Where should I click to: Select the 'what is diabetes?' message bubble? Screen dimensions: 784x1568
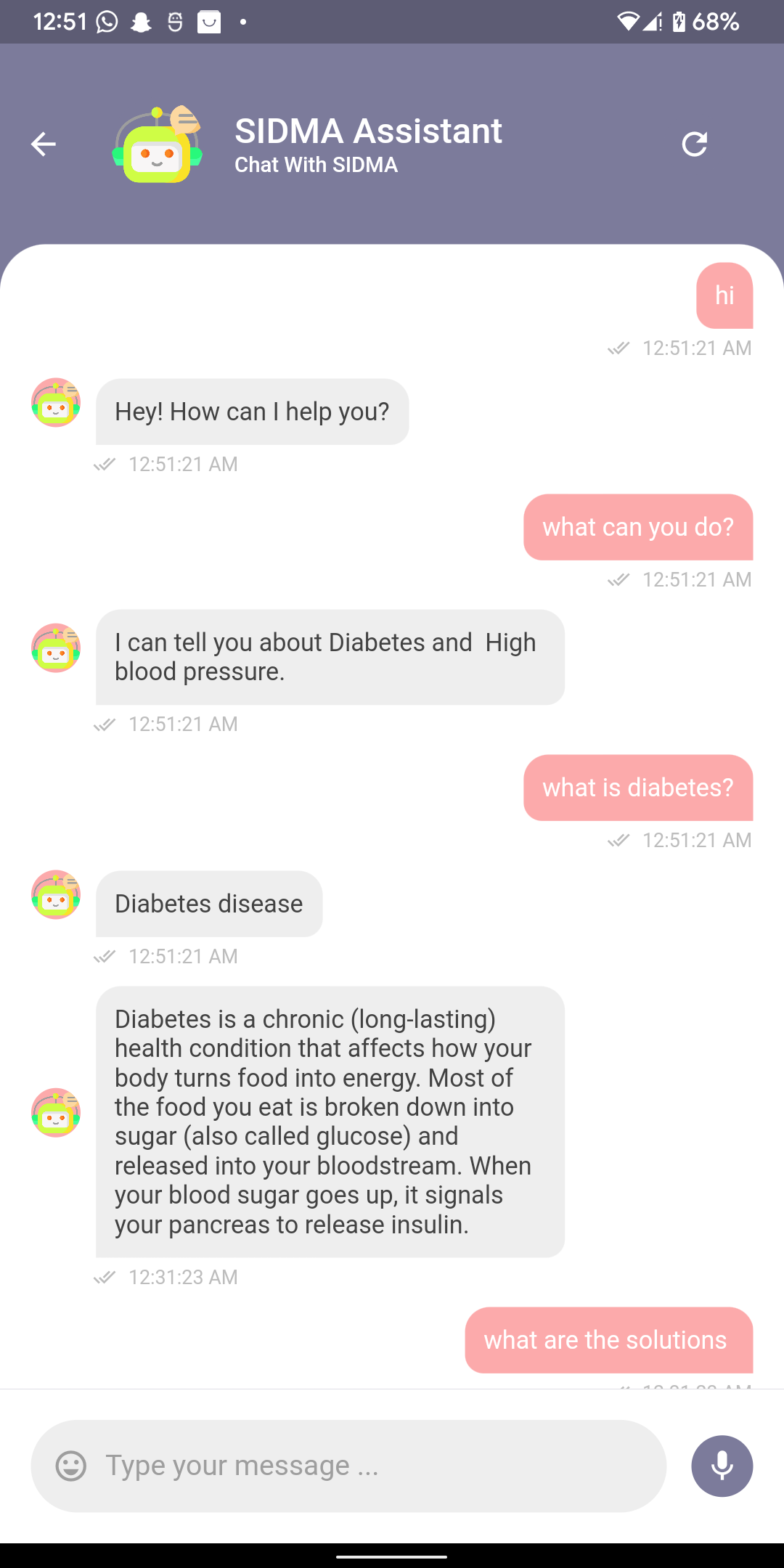[x=638, y=788]
